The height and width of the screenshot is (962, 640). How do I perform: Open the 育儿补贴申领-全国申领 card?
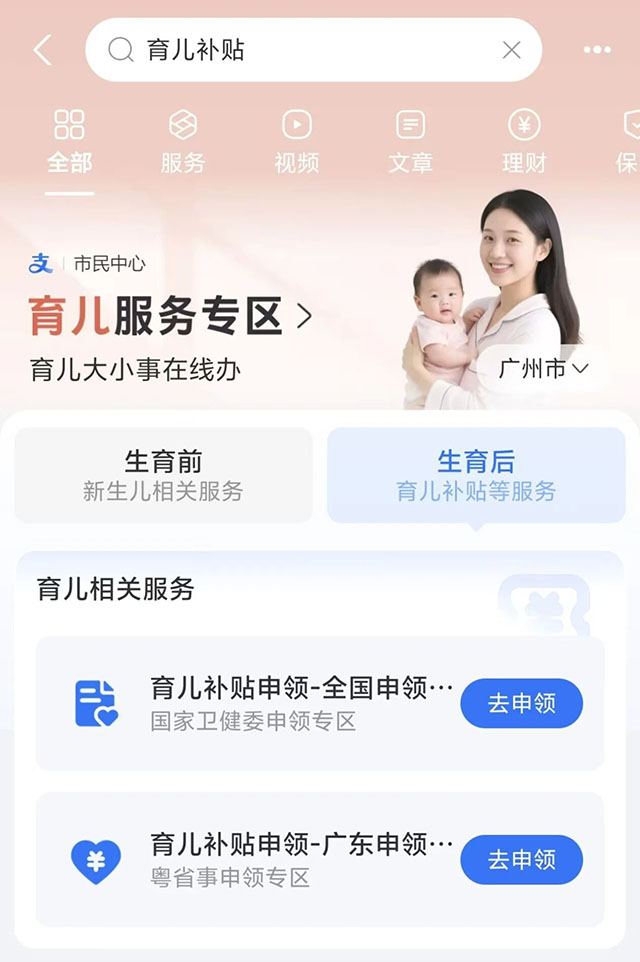click(x=290, y=703)
